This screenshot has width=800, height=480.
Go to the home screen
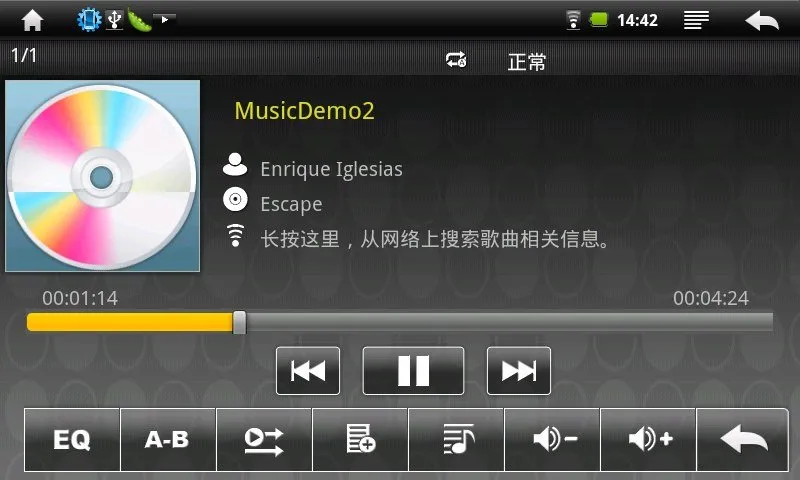[x=33, y=19]
